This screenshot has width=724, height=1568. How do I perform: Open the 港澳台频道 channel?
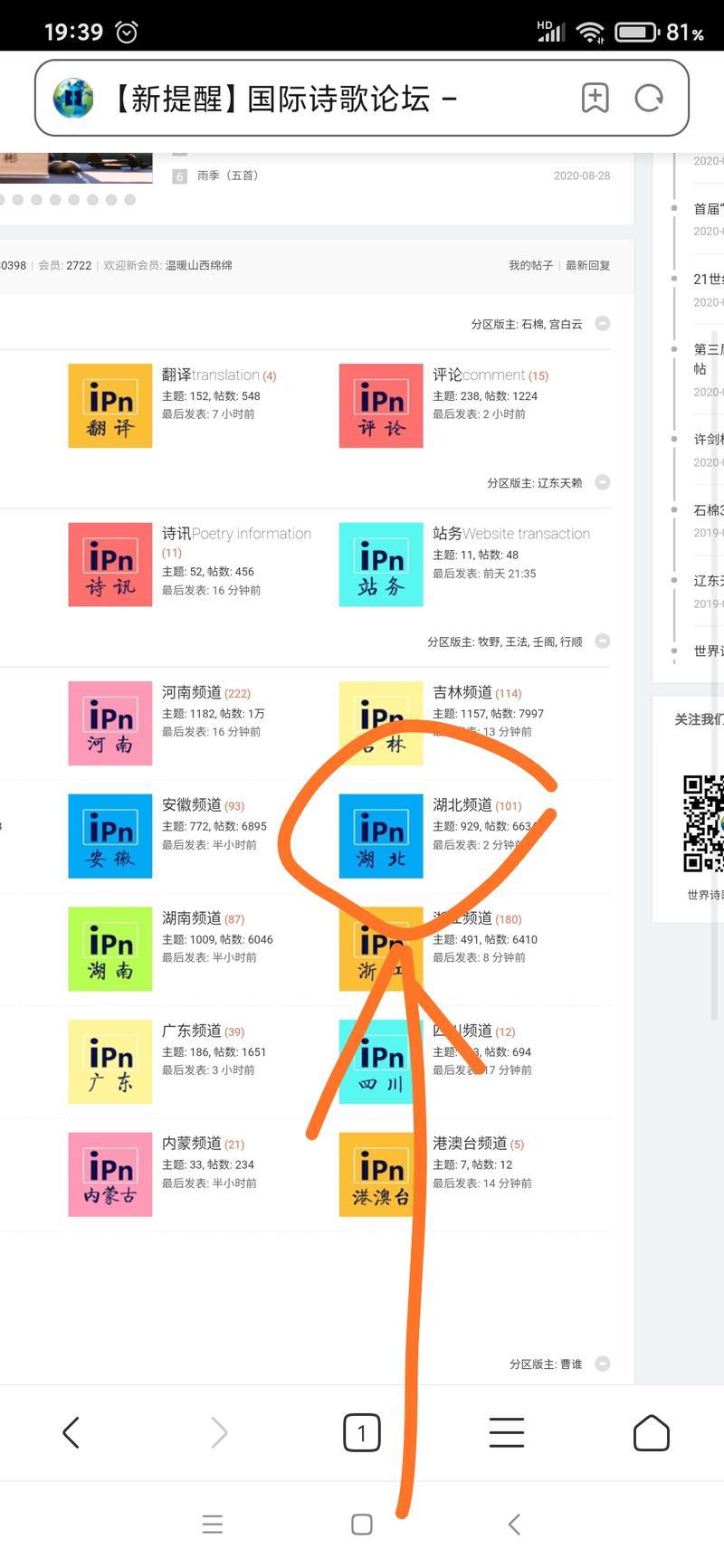(x=469, y=1143)
